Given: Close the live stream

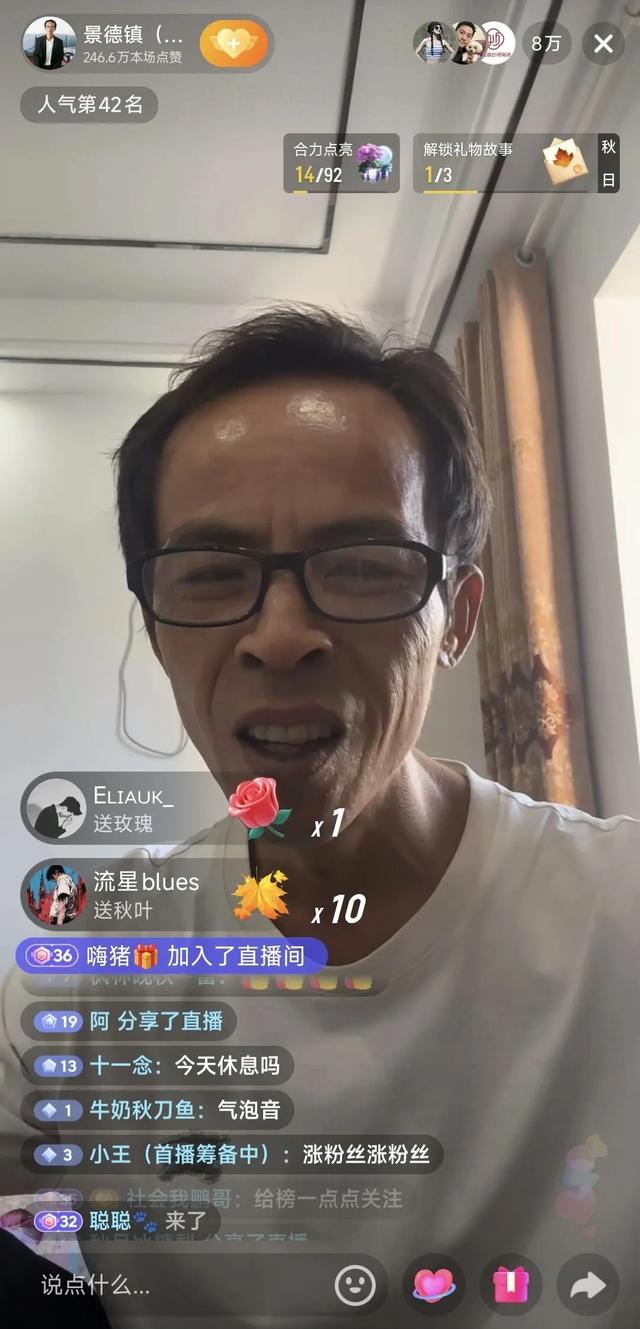Looking at the screenshot, I should [603, 44].
